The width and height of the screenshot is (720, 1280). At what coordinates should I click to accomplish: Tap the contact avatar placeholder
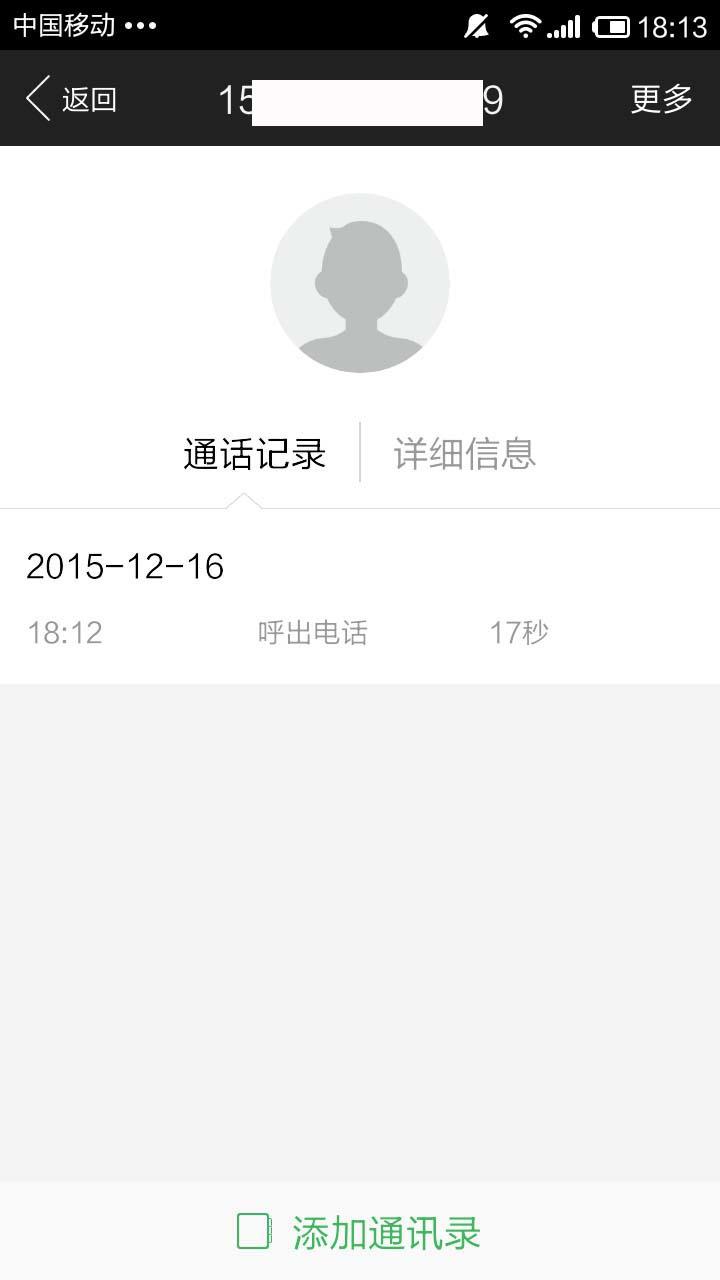pos(360,283)
